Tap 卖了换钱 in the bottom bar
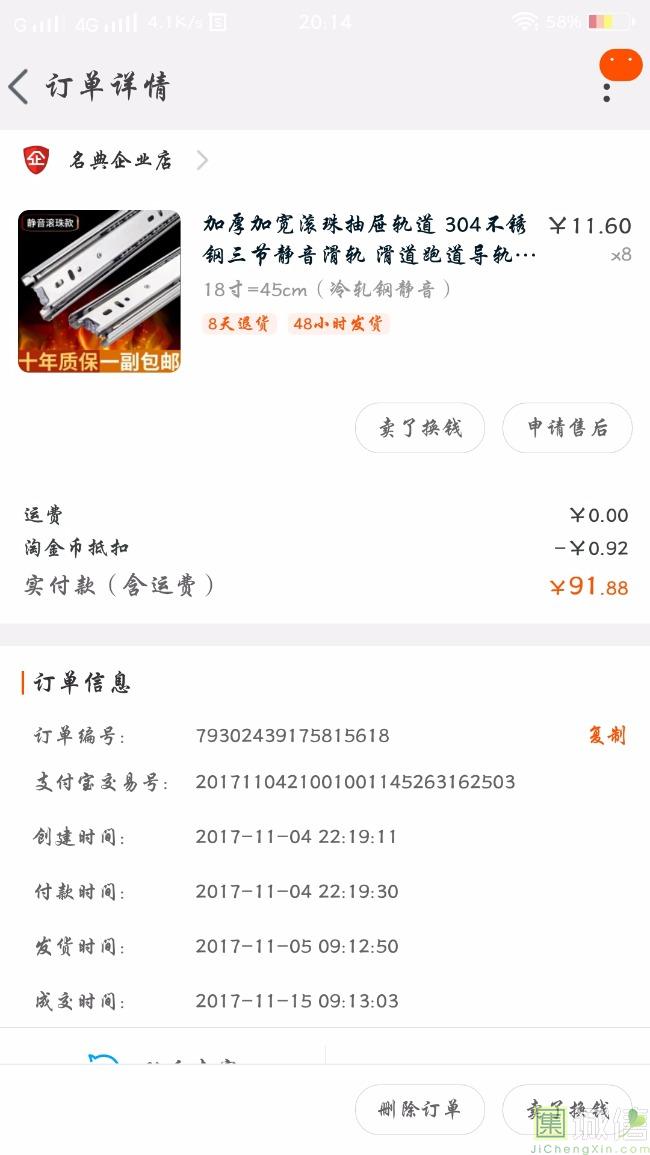 coord(567,1109)
